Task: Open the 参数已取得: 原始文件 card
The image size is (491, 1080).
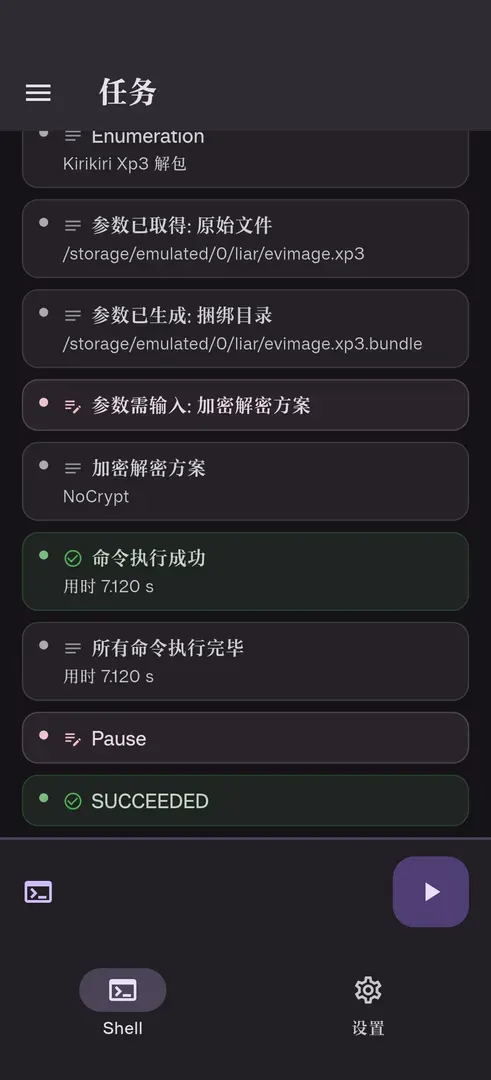Action: point(245,238)
